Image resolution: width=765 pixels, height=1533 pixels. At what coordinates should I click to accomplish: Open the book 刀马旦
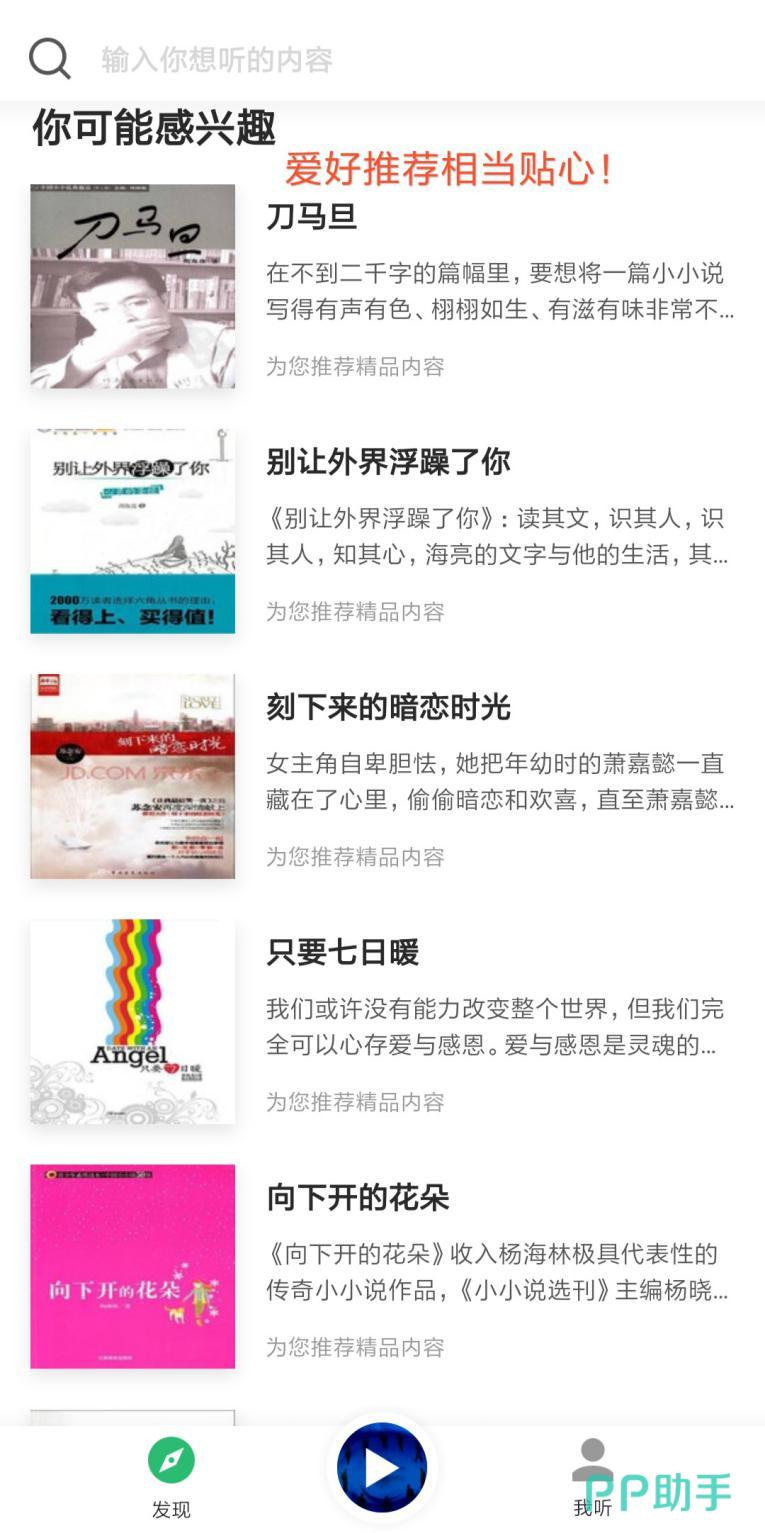click(x=311, y=217)
